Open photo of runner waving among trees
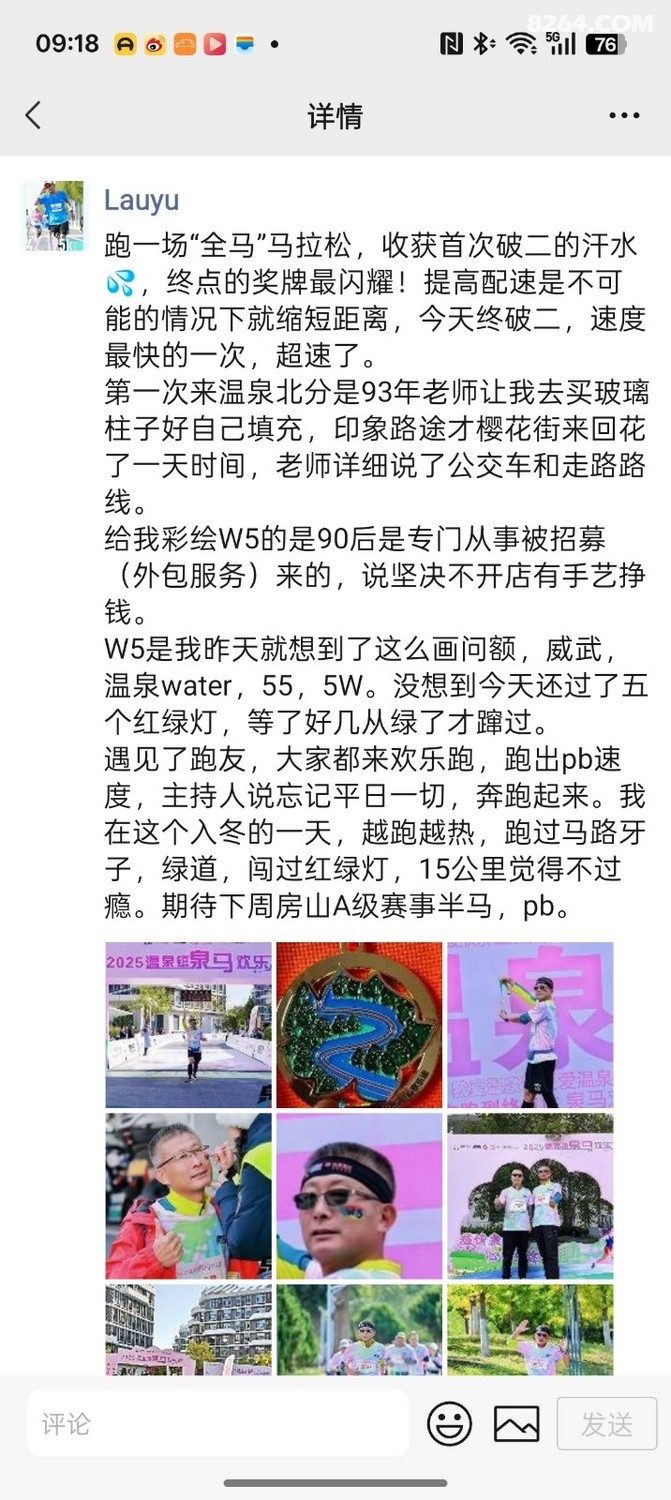Image resolution: width=671 pixels, height=1500 pixels. [530, 1330]
